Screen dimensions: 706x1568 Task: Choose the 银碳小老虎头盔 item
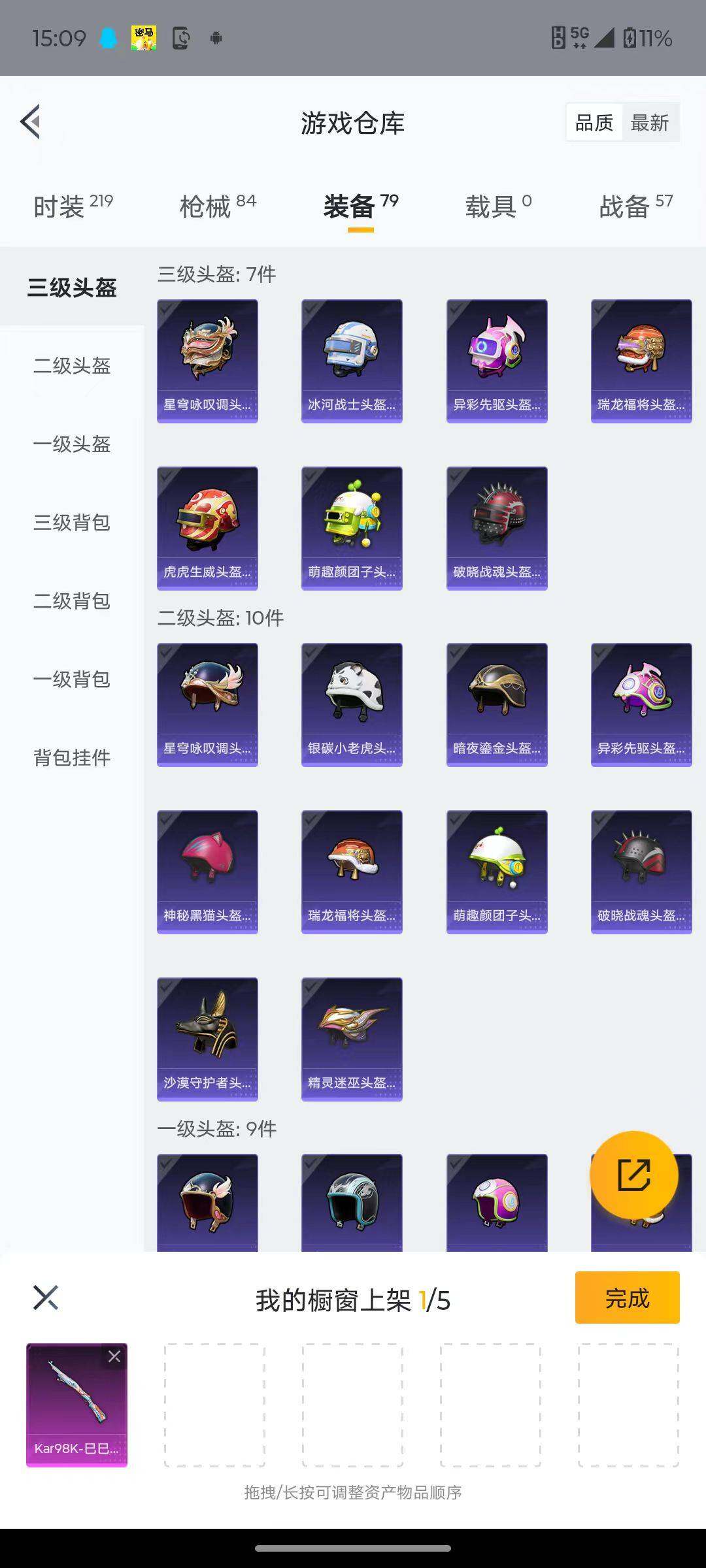[x=352, y=704]
